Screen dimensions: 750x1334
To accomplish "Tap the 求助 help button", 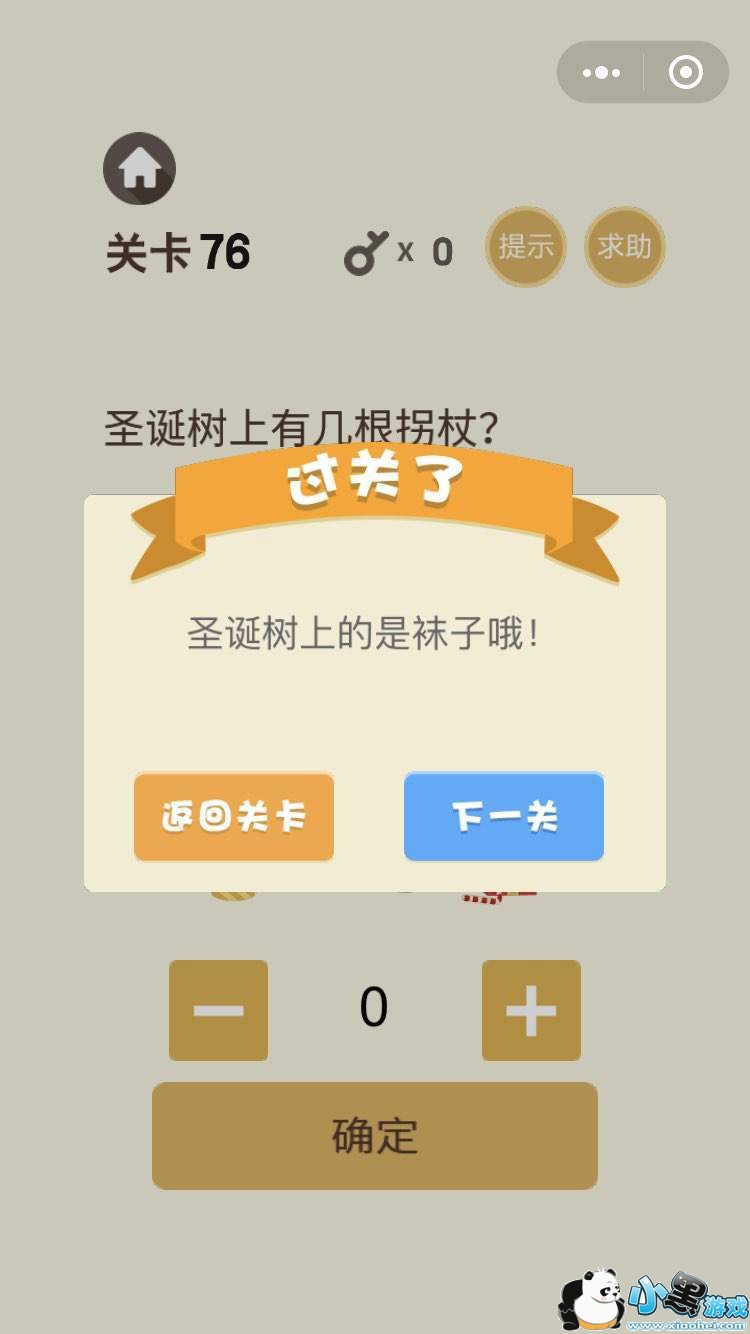I will (x=625, y=247).
